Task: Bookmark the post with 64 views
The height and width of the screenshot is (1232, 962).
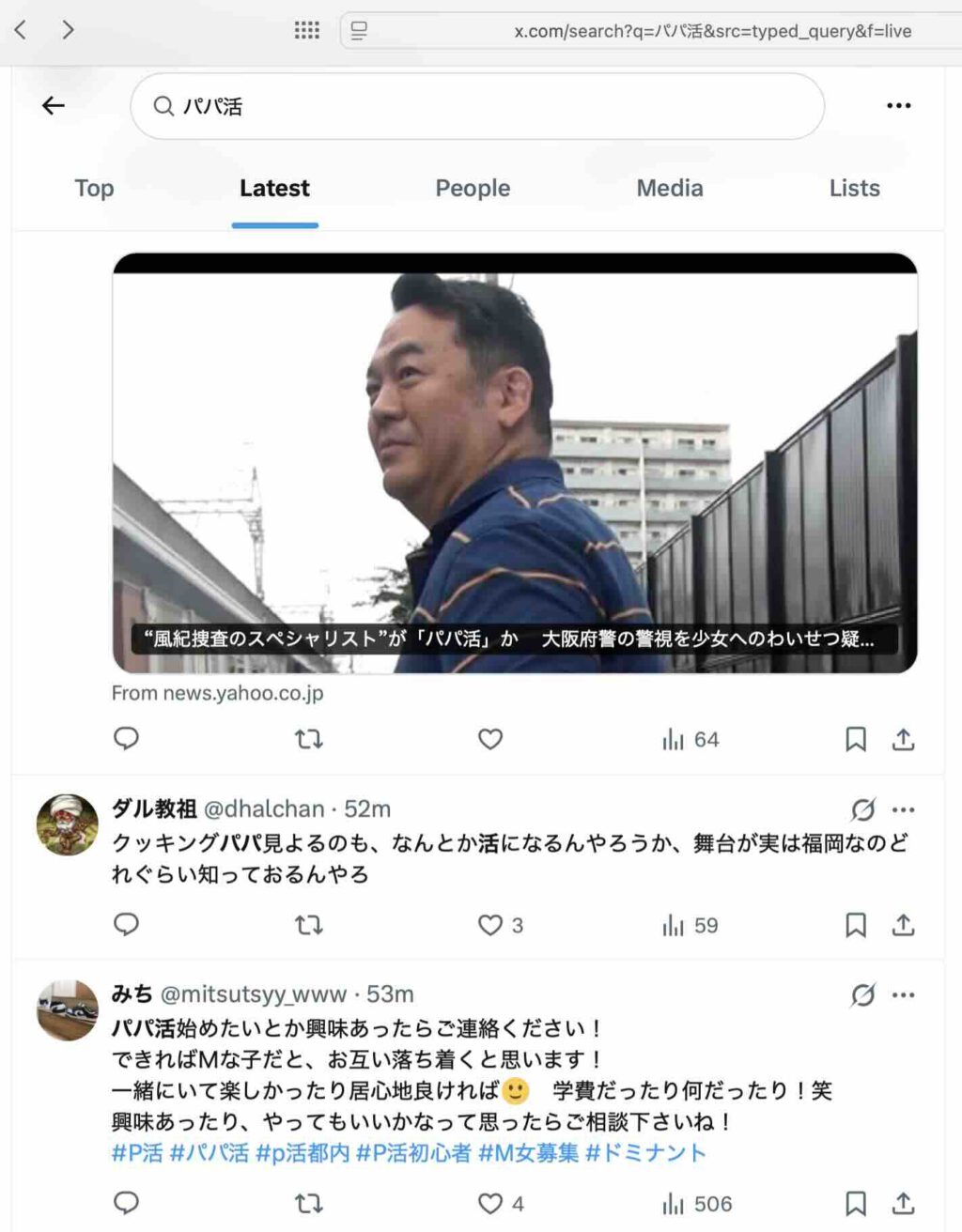Action: tap(855, 740)
